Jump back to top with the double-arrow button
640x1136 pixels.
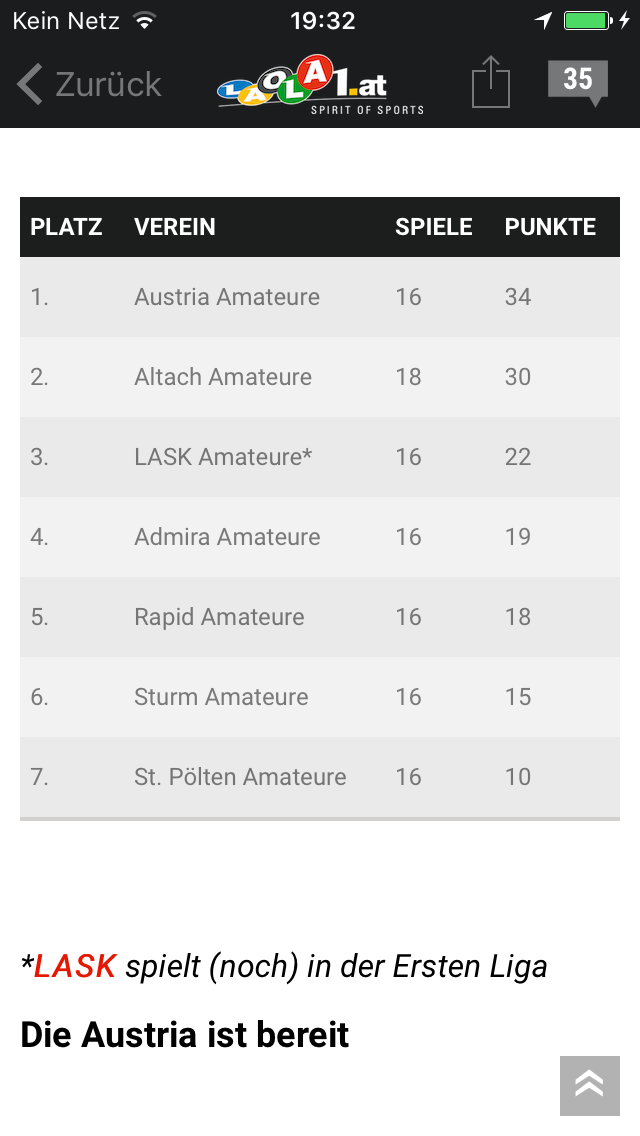point(589,1085)
